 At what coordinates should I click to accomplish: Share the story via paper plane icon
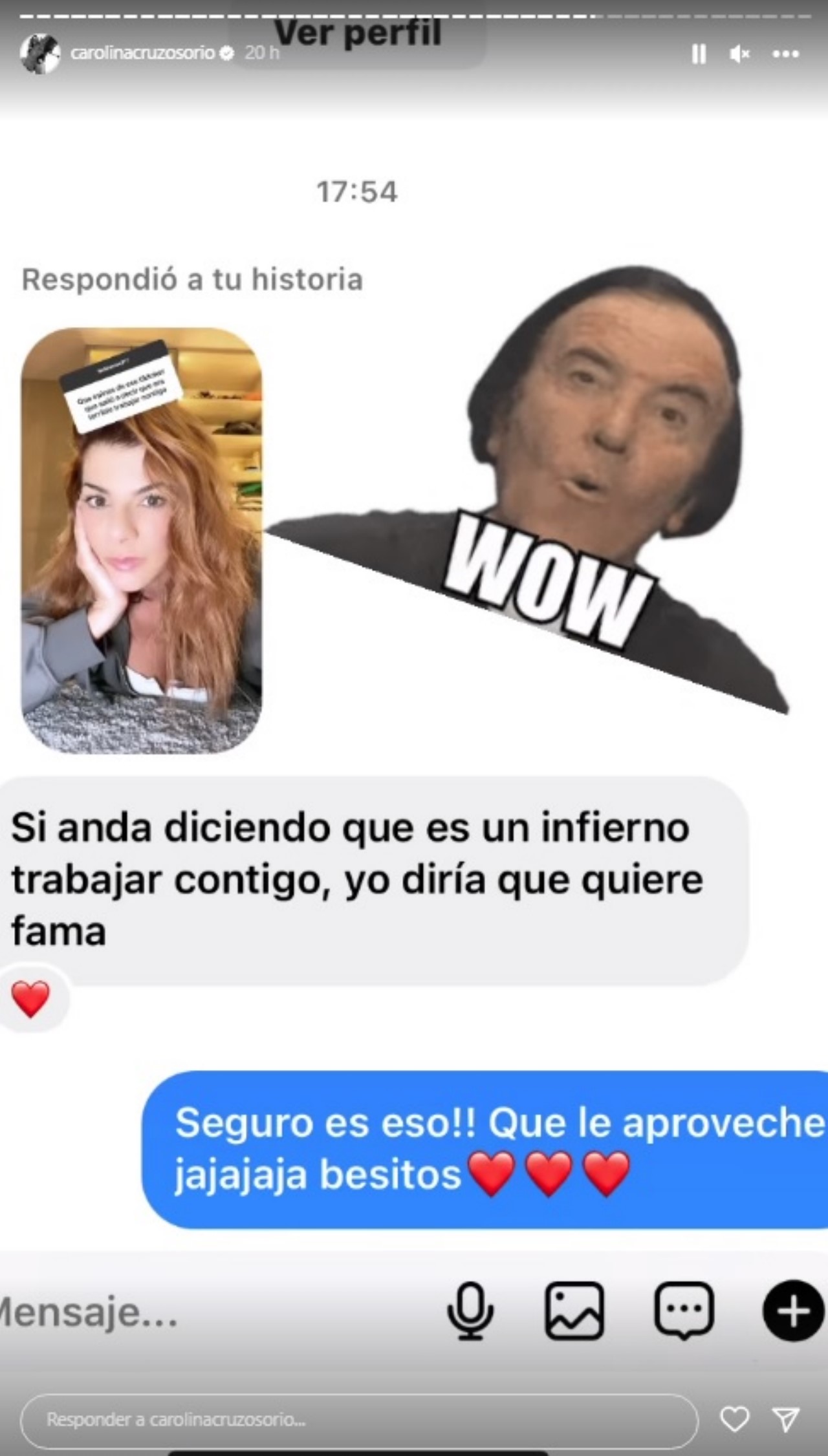coord(787,1420)
